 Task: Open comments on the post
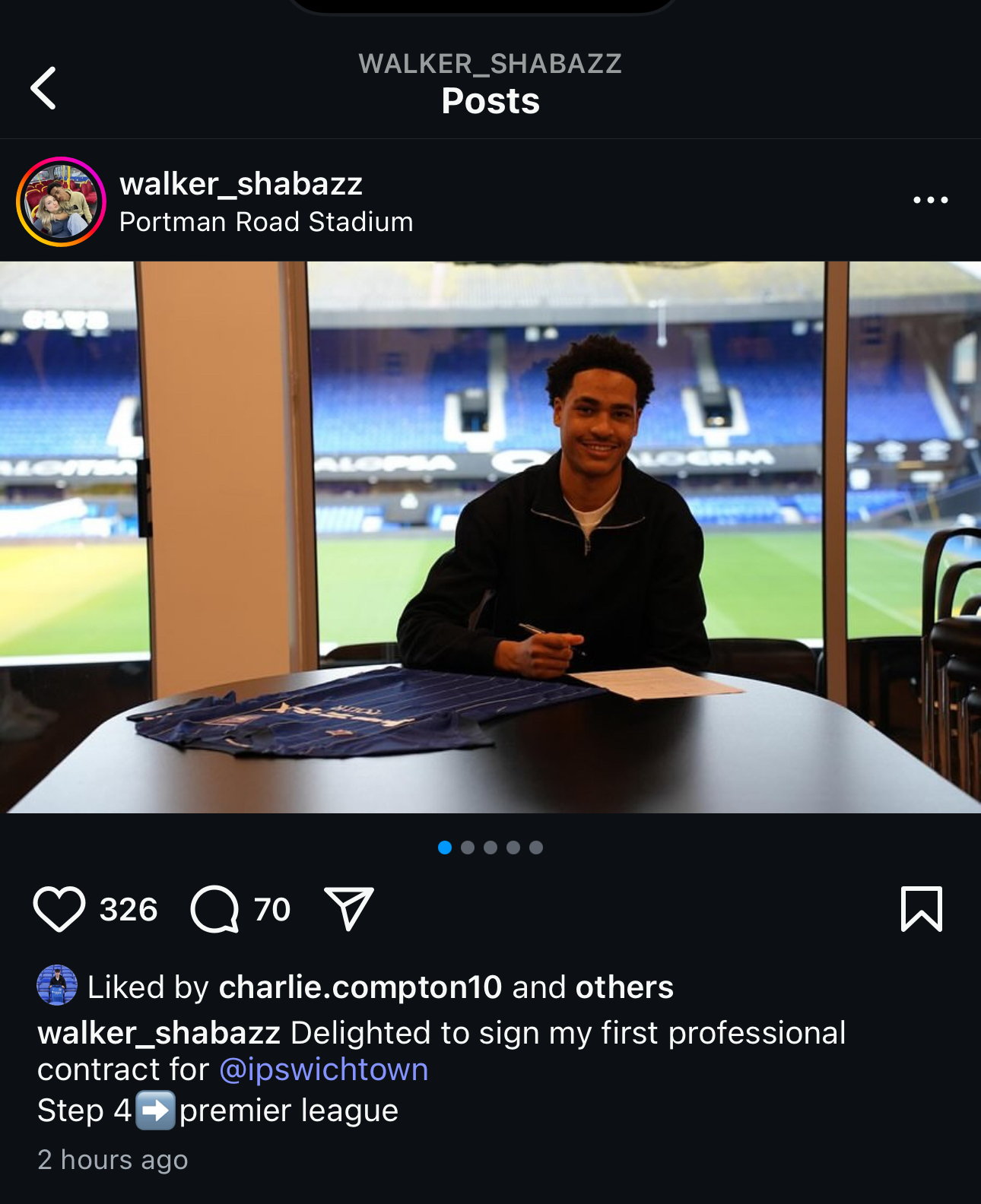click(215, 909)
